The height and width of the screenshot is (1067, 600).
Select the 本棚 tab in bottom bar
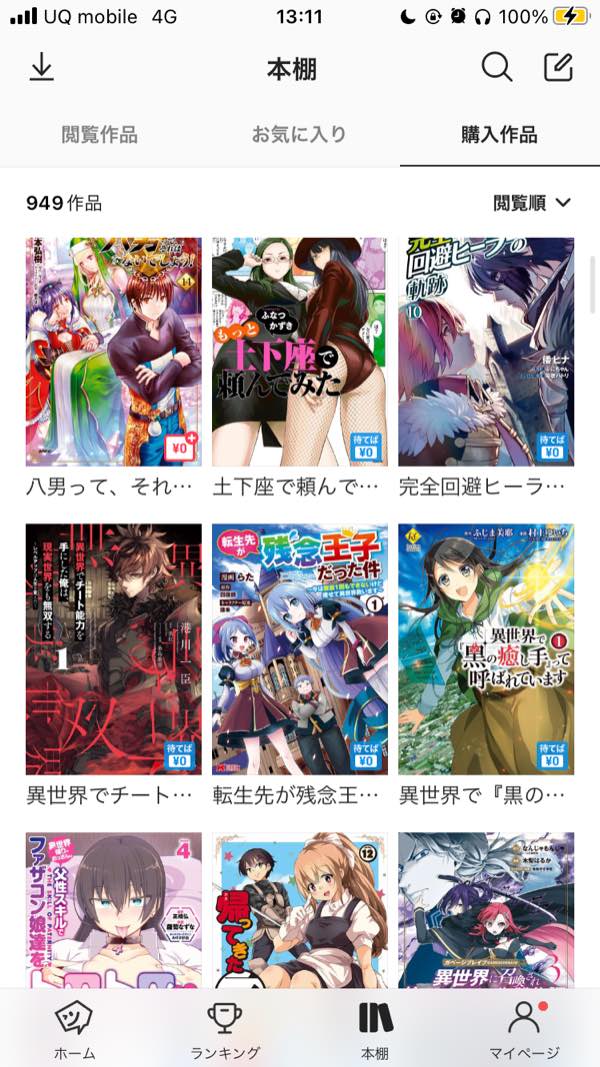(x=375, y=1029)
